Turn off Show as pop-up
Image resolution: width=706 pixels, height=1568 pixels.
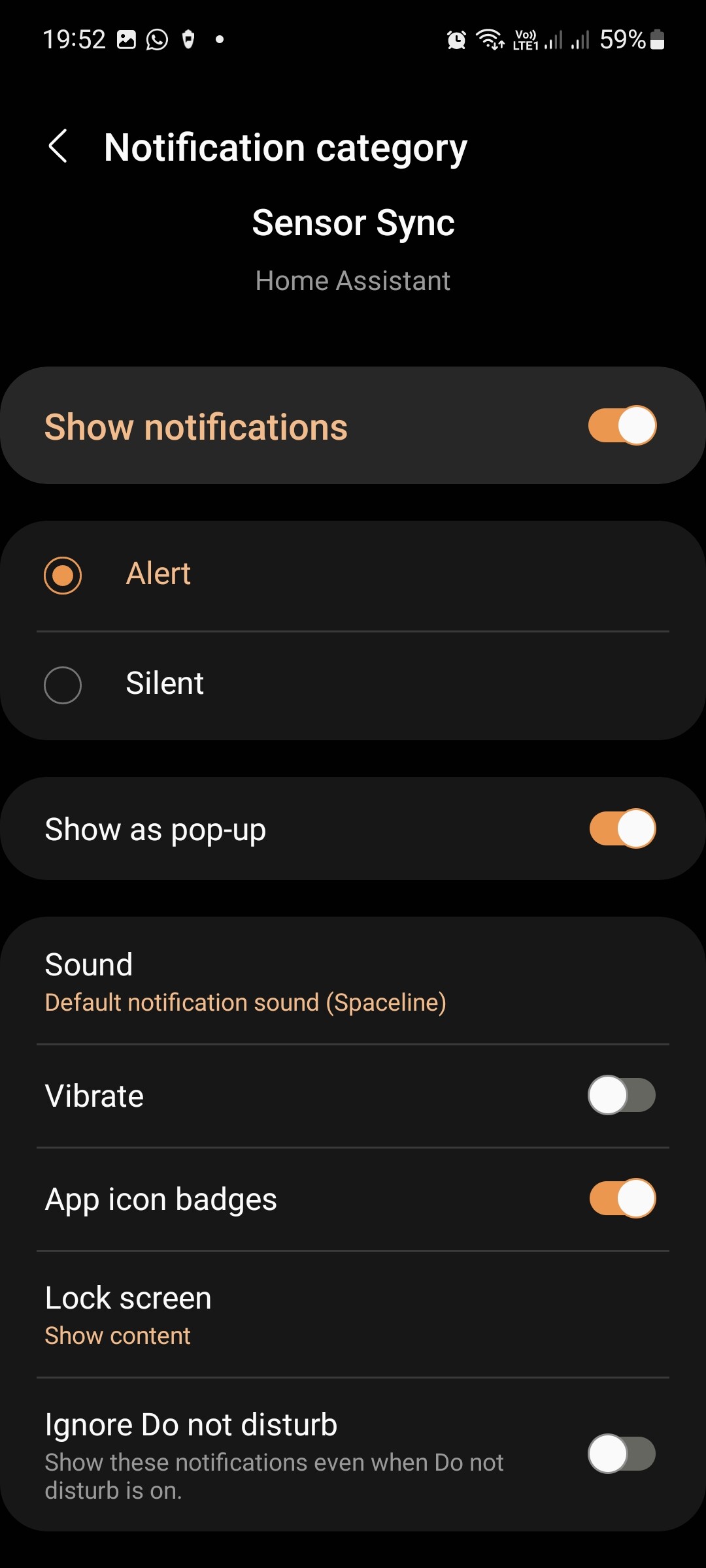point(621,828)
